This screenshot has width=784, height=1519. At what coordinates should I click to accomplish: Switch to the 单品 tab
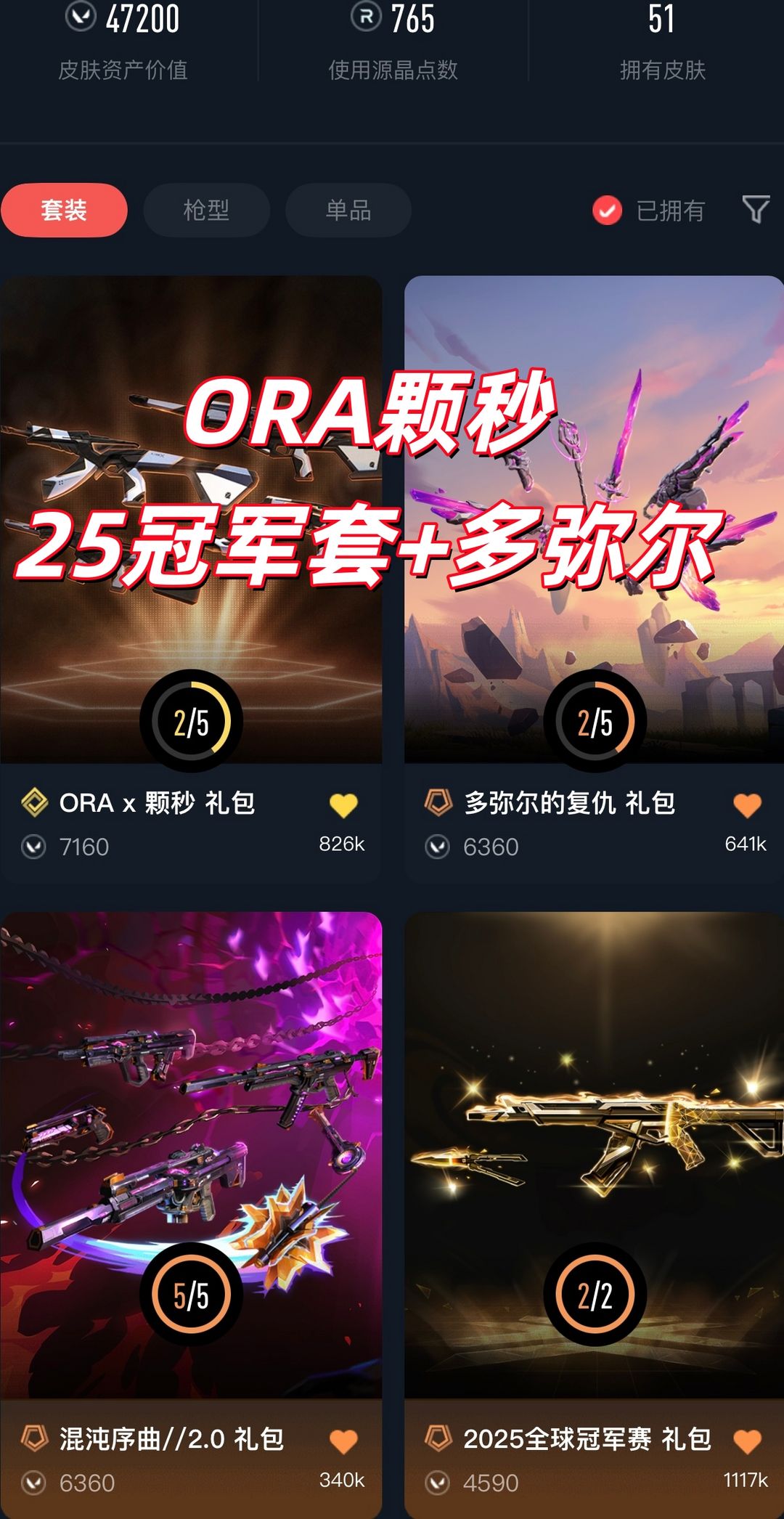click(x=348, y=210)
